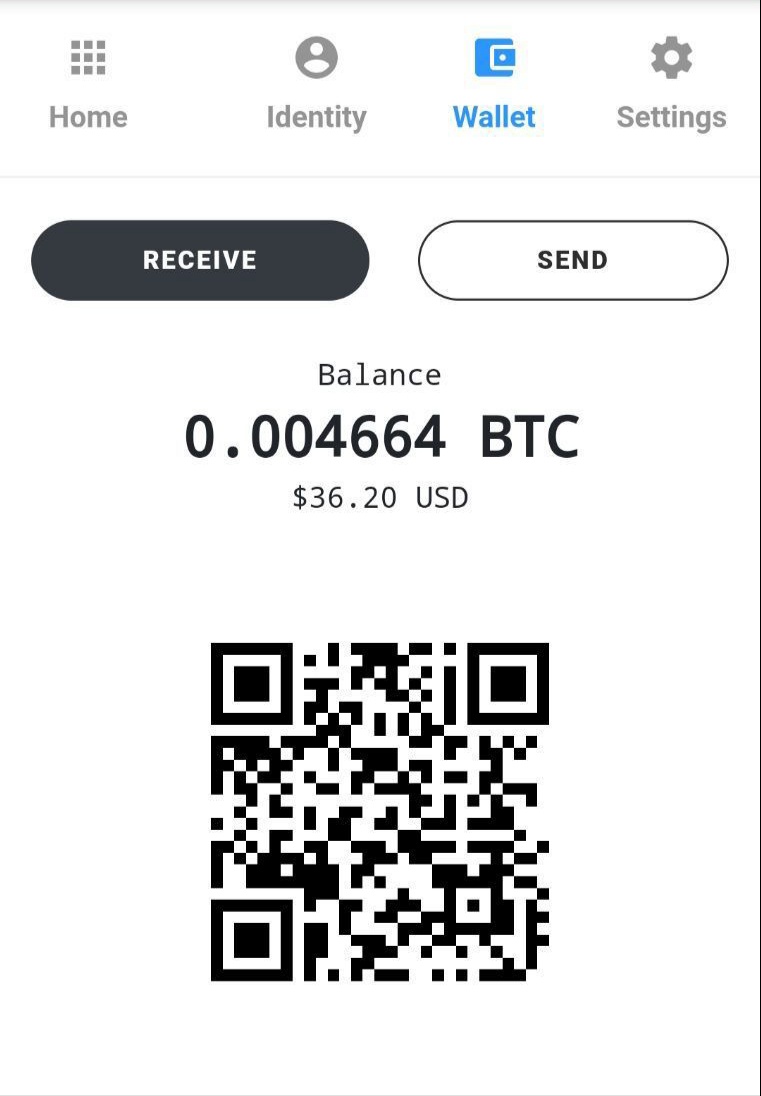Select the Wallet tab
Screen dimensions: 761x1096
[x=494, y=85]
